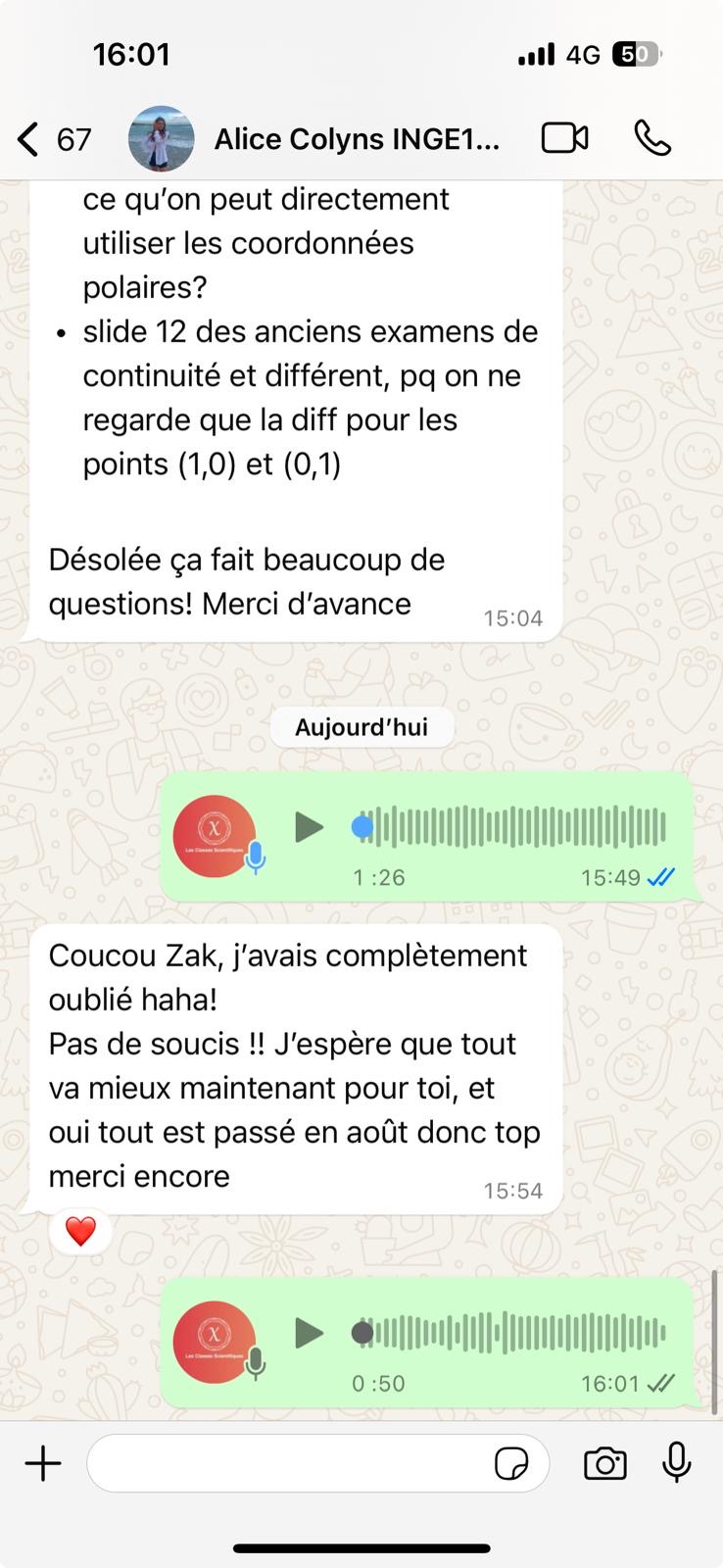Tap the heart reaction under Coucou Zak message
This screenshot has width=723, height=1568.
click(x=80, y=1231)
